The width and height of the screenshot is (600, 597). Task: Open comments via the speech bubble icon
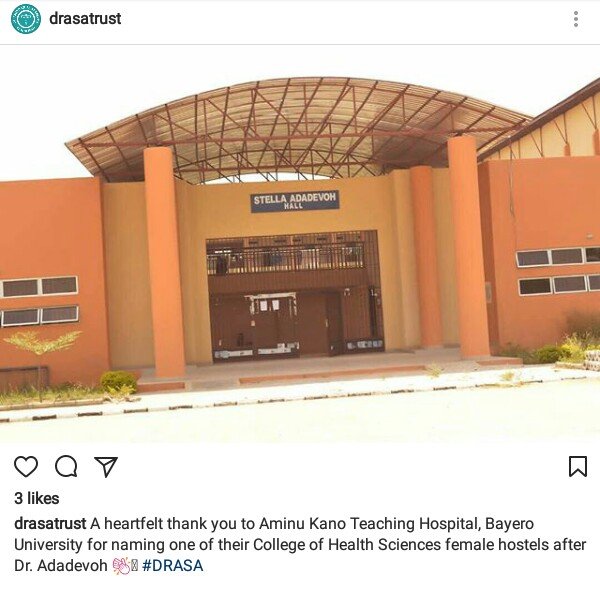coord(66,466)
